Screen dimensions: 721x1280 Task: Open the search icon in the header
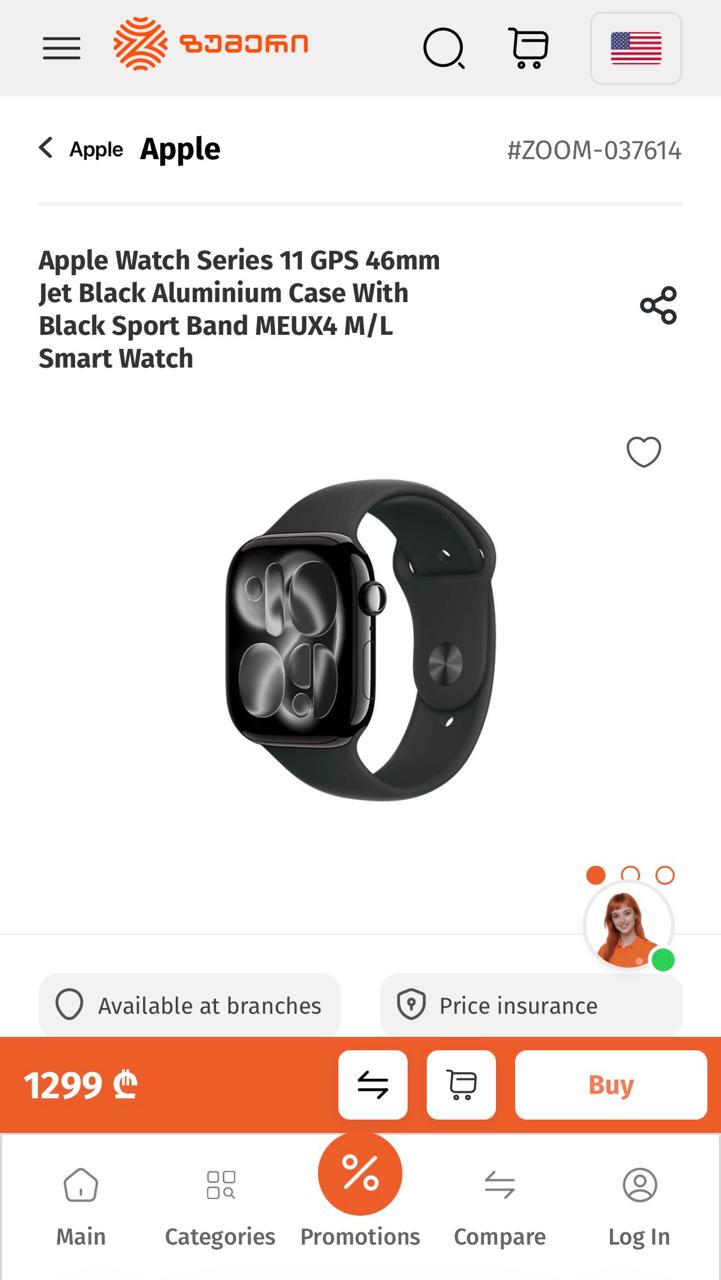[444, 48]
